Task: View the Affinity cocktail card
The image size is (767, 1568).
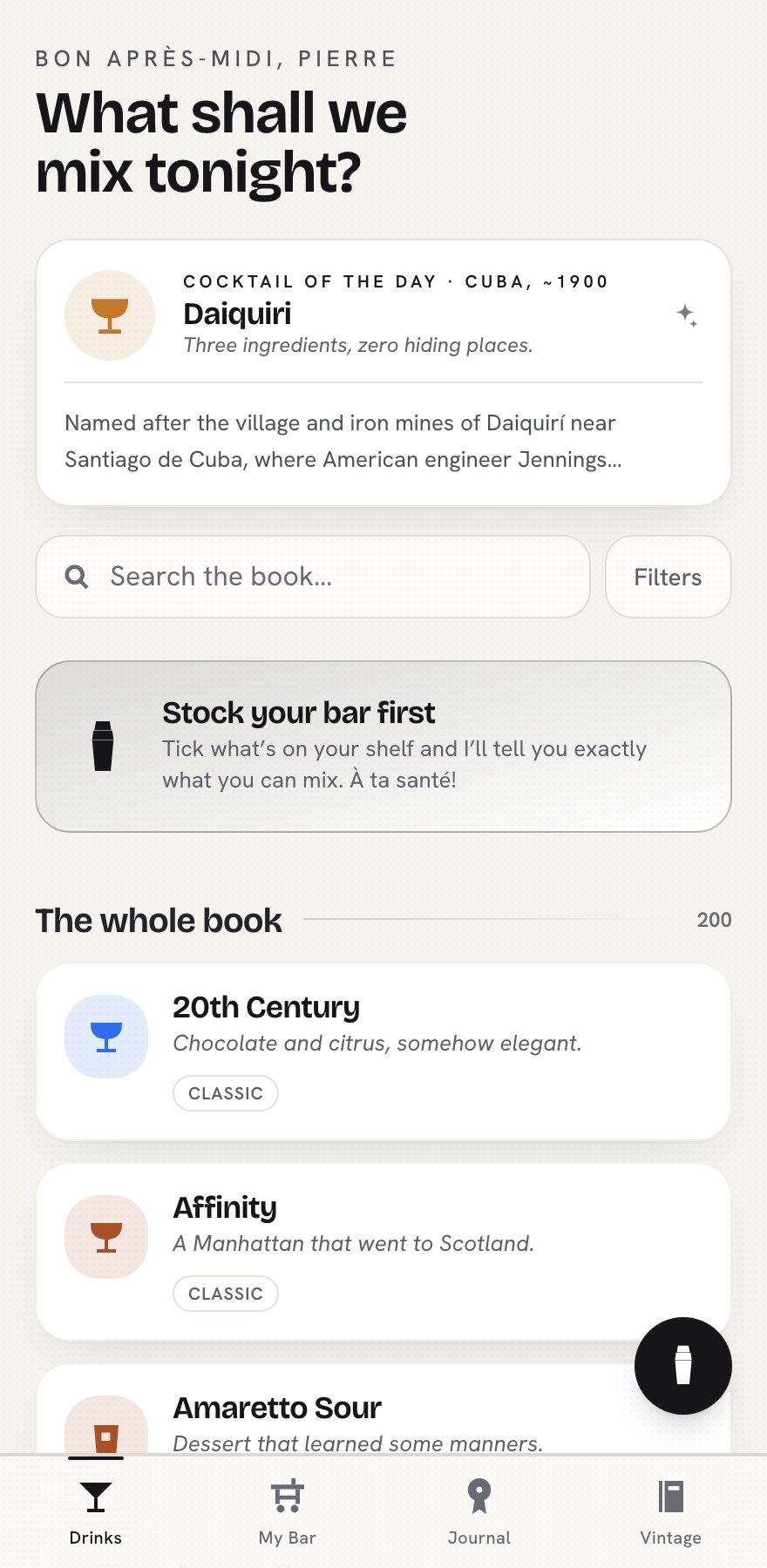Action: 383,1252
